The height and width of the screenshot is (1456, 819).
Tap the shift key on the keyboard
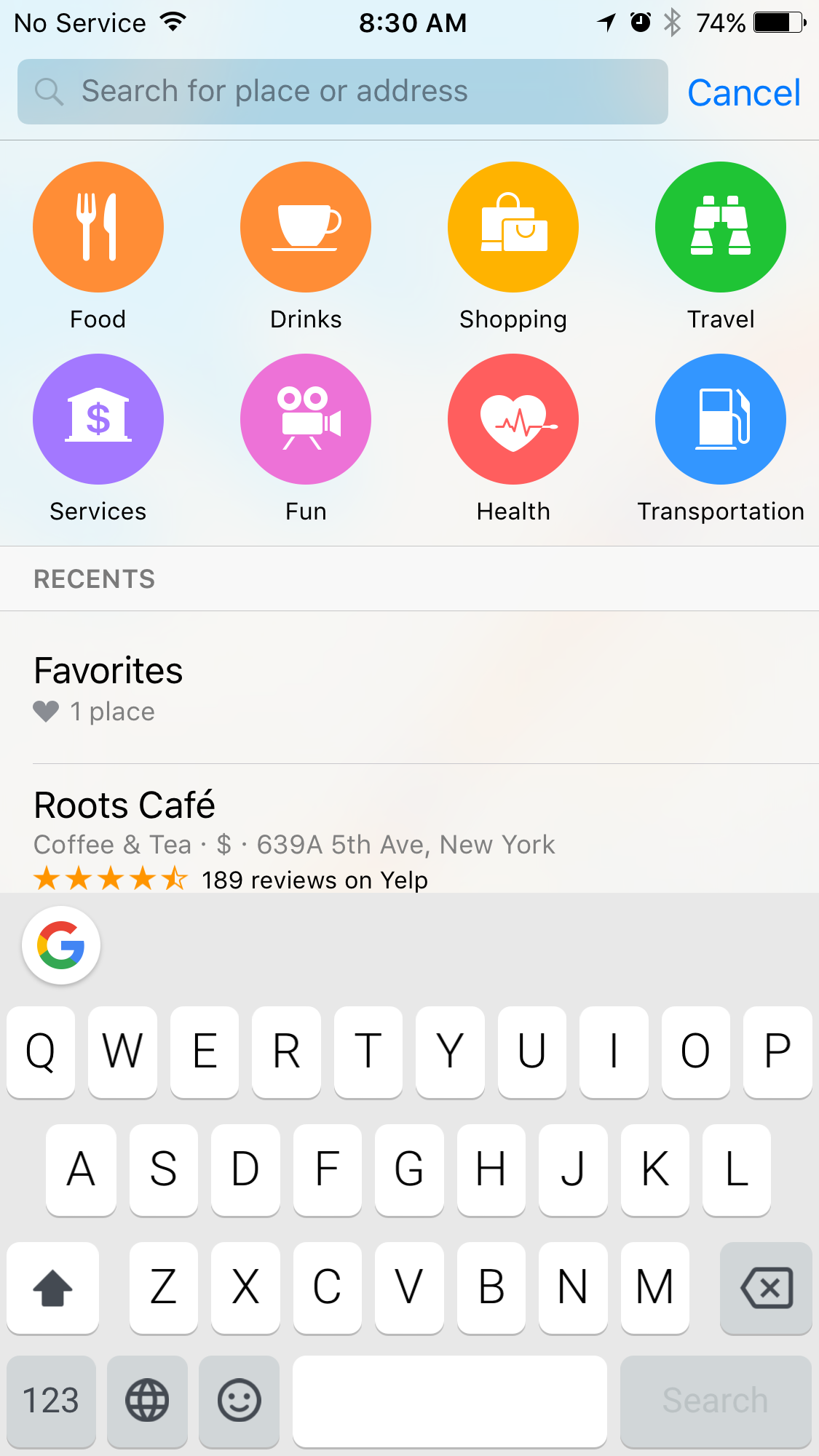click(x=52, y=1288)
